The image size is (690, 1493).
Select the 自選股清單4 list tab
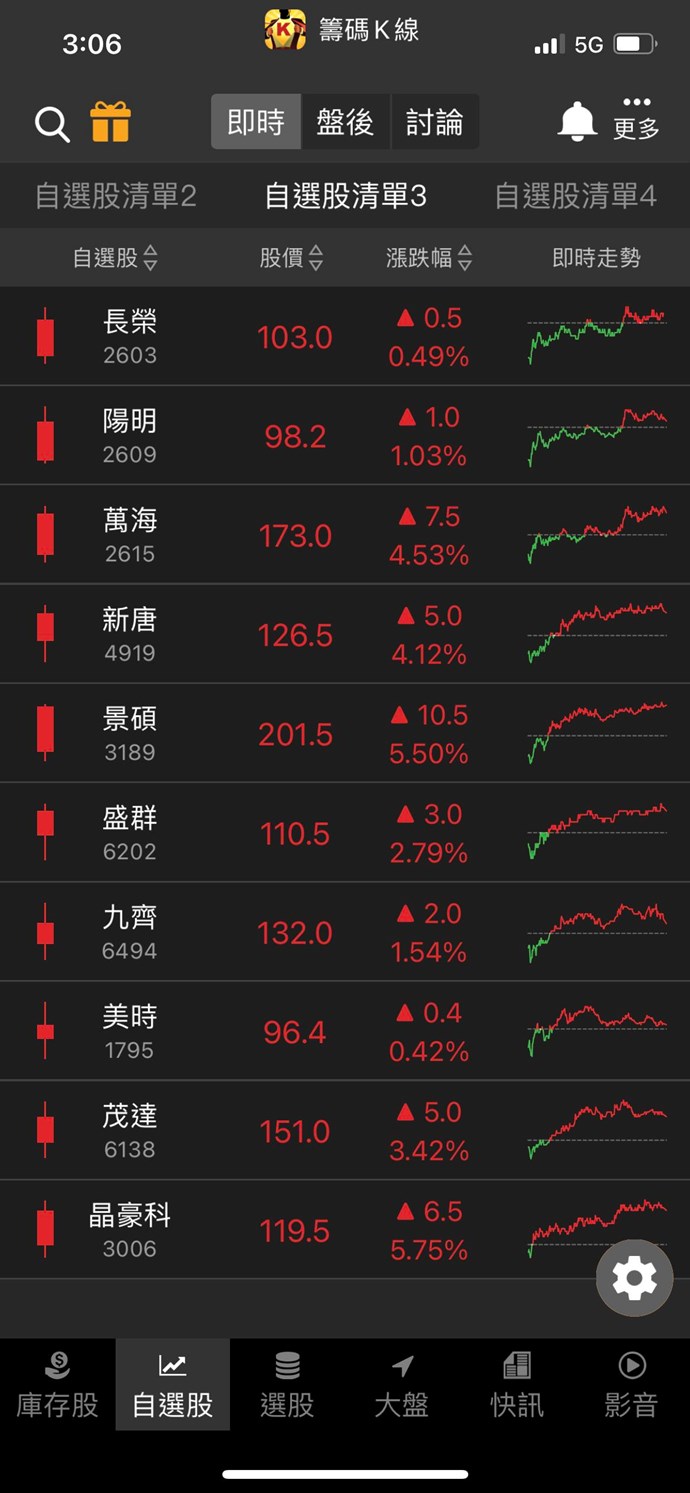tap(576, 196)
